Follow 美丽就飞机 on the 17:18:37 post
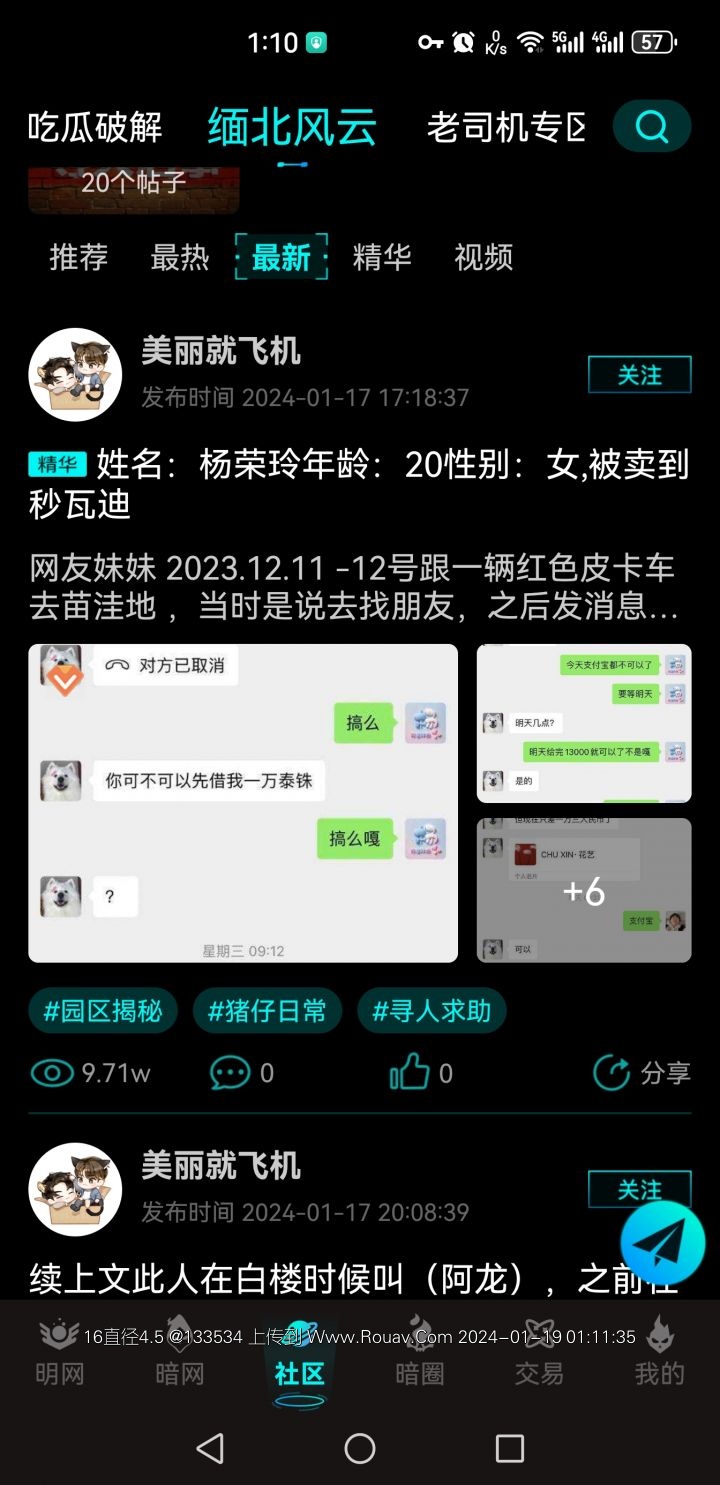 pos(639,375)
